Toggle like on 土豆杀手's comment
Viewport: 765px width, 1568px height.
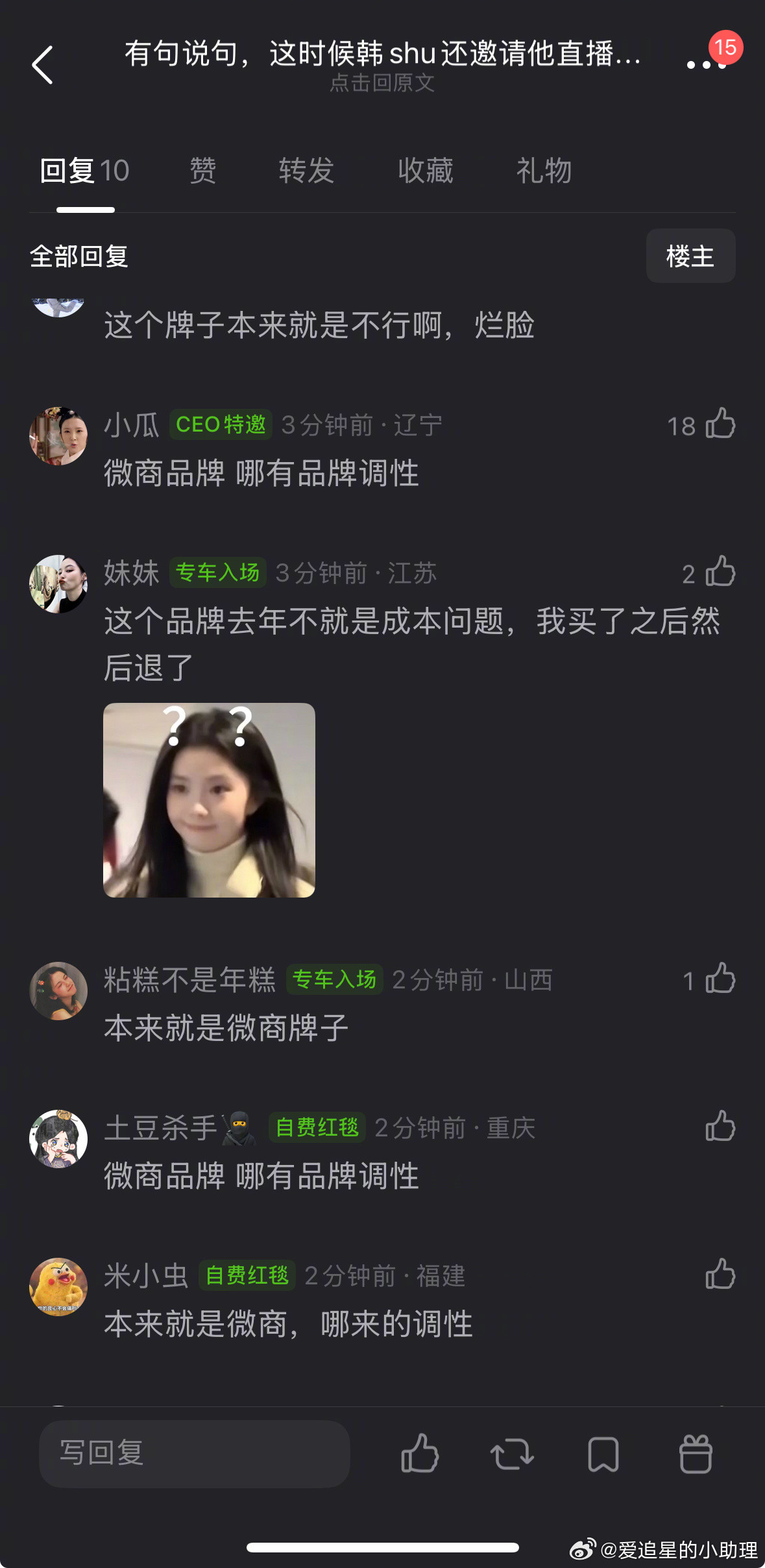[720, 1127]
